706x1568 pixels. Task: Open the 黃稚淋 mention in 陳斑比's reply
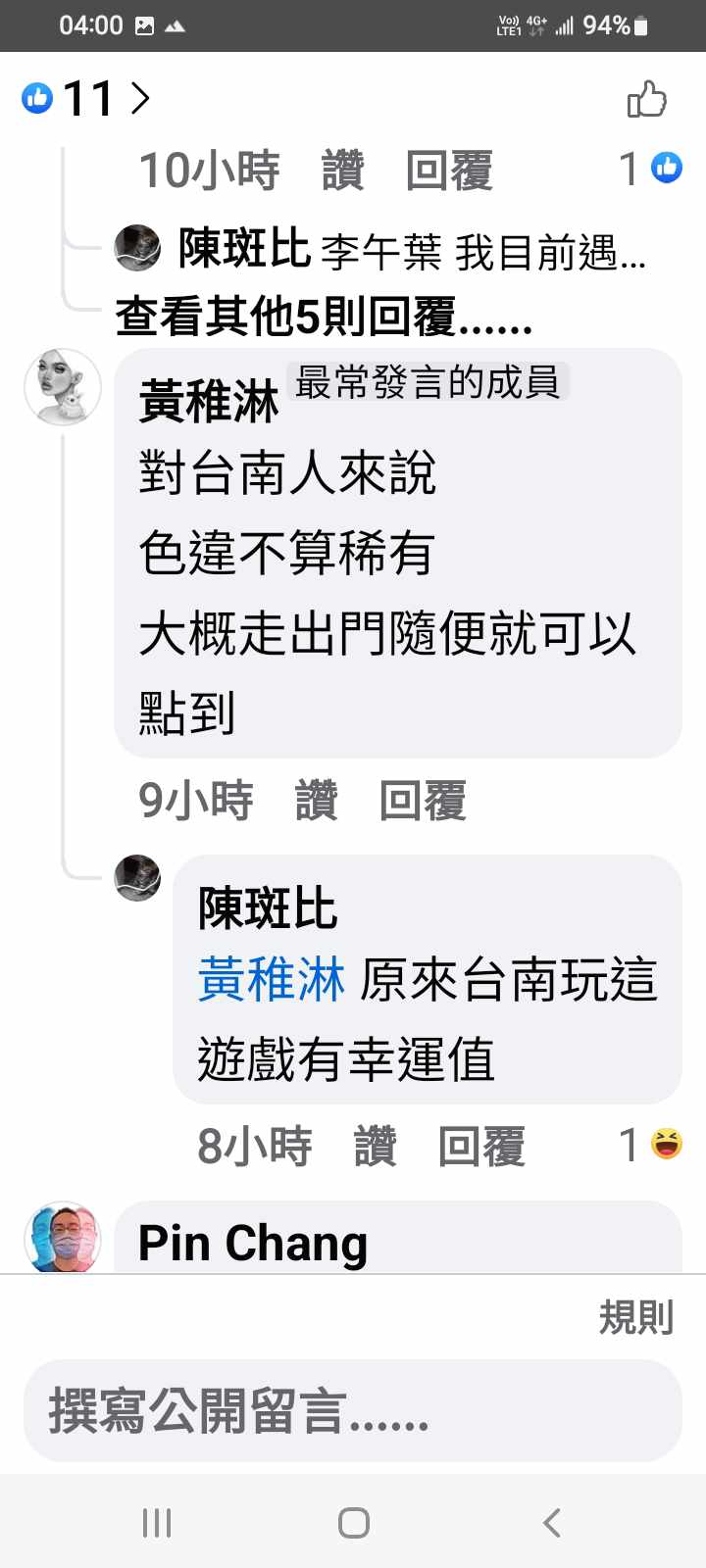(x=272, y=980)
